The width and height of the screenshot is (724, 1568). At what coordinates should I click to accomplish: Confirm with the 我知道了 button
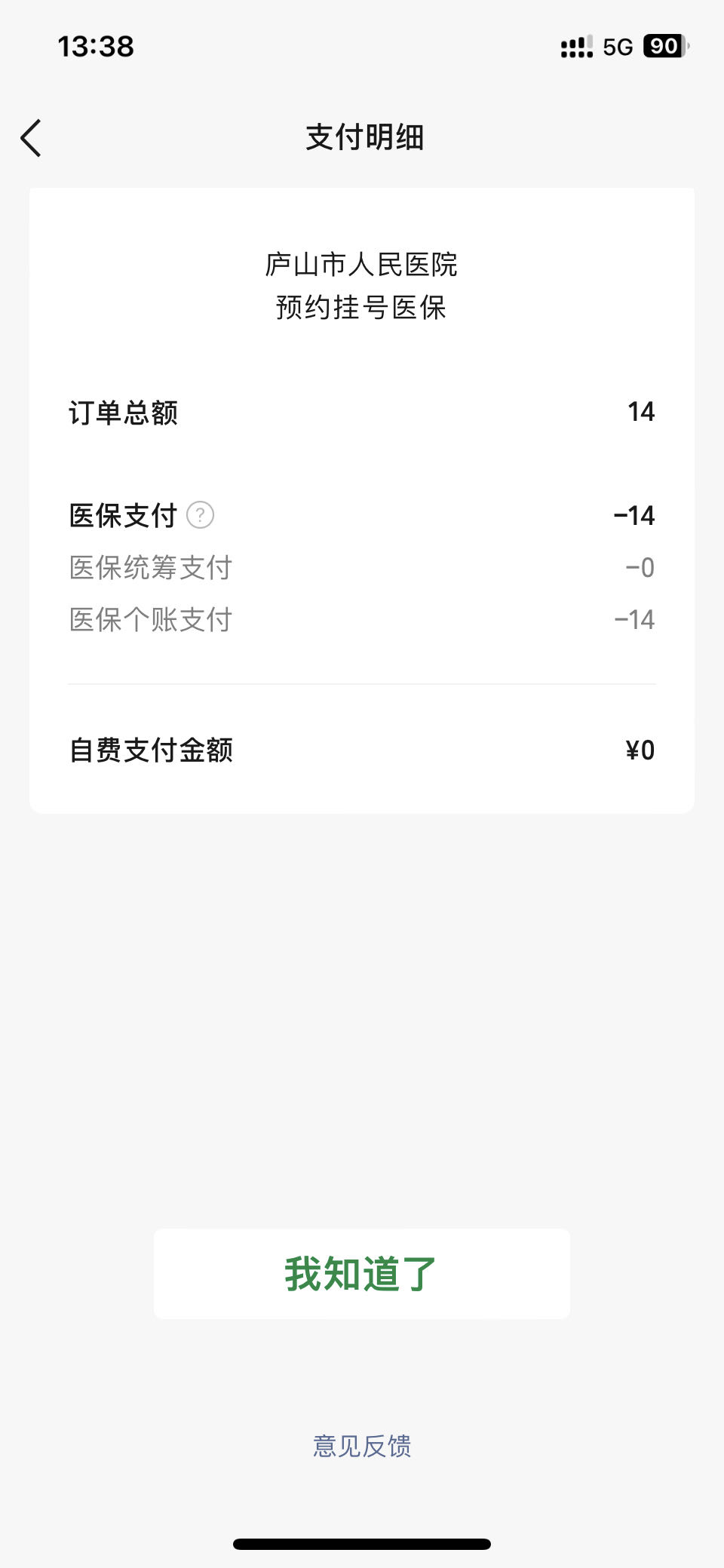pos(362,1274)
